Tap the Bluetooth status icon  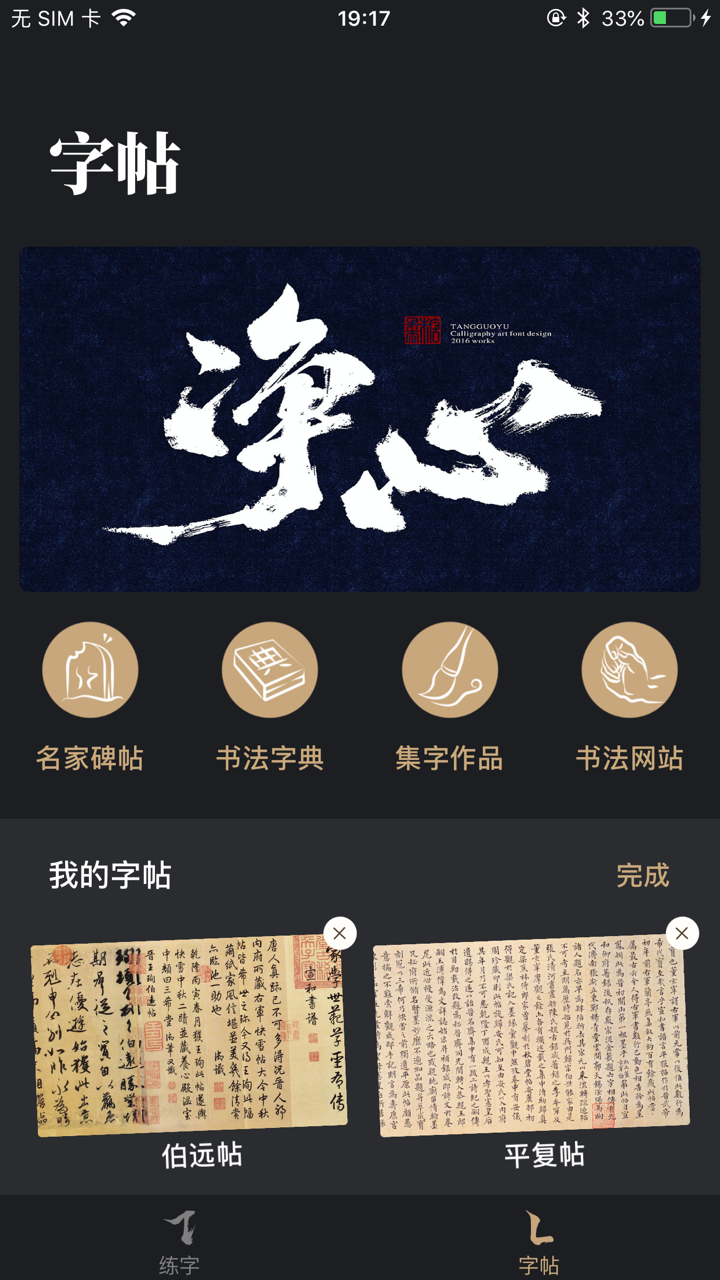point(585,16)
